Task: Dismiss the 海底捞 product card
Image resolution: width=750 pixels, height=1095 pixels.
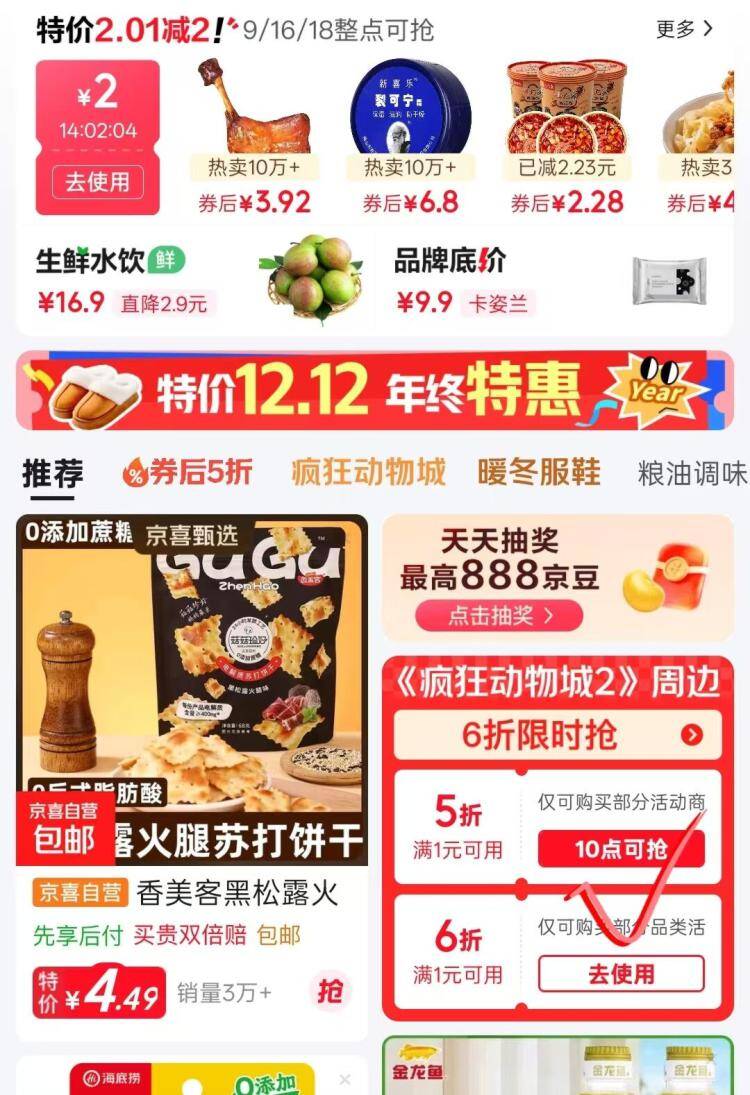Action: [345, 1080]
